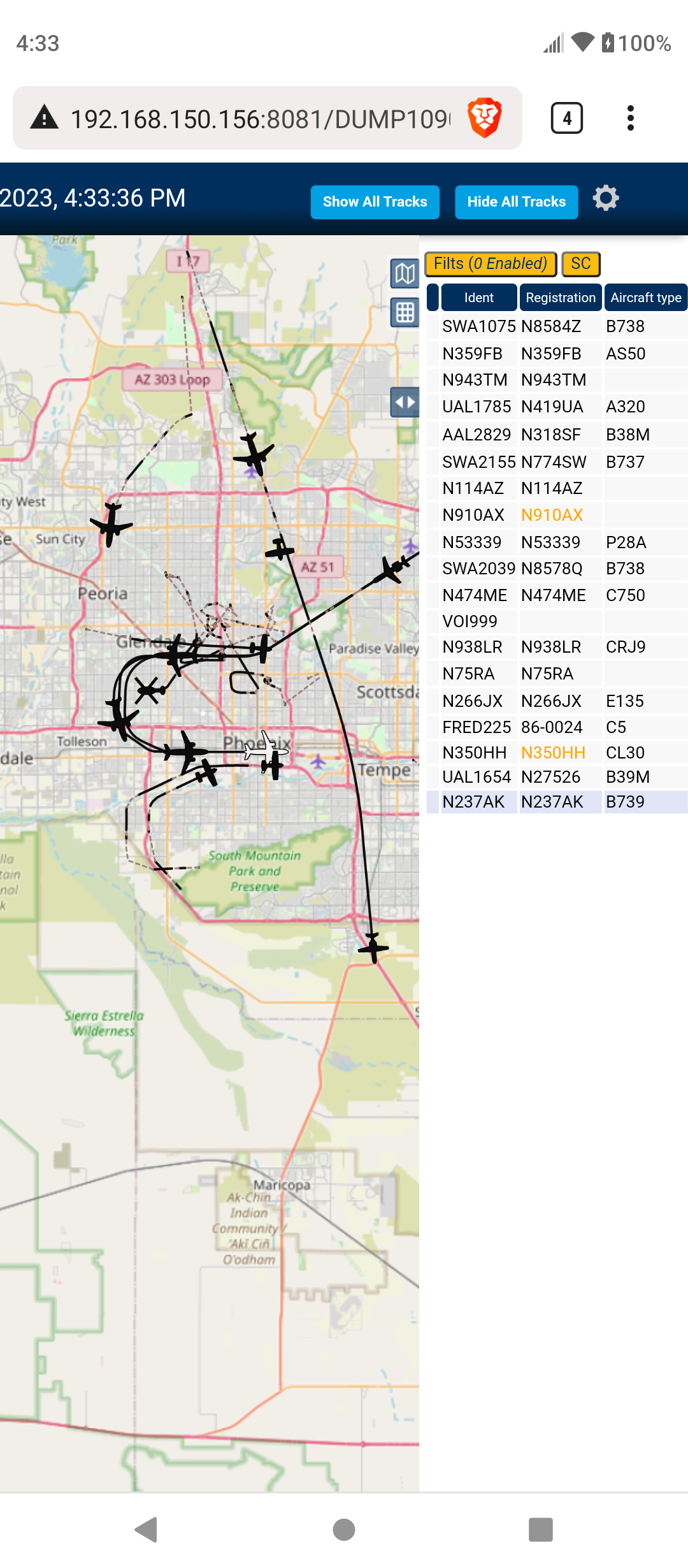The image size is (688, 1568).
Task: Go back using system back button
Action: 147,1529
